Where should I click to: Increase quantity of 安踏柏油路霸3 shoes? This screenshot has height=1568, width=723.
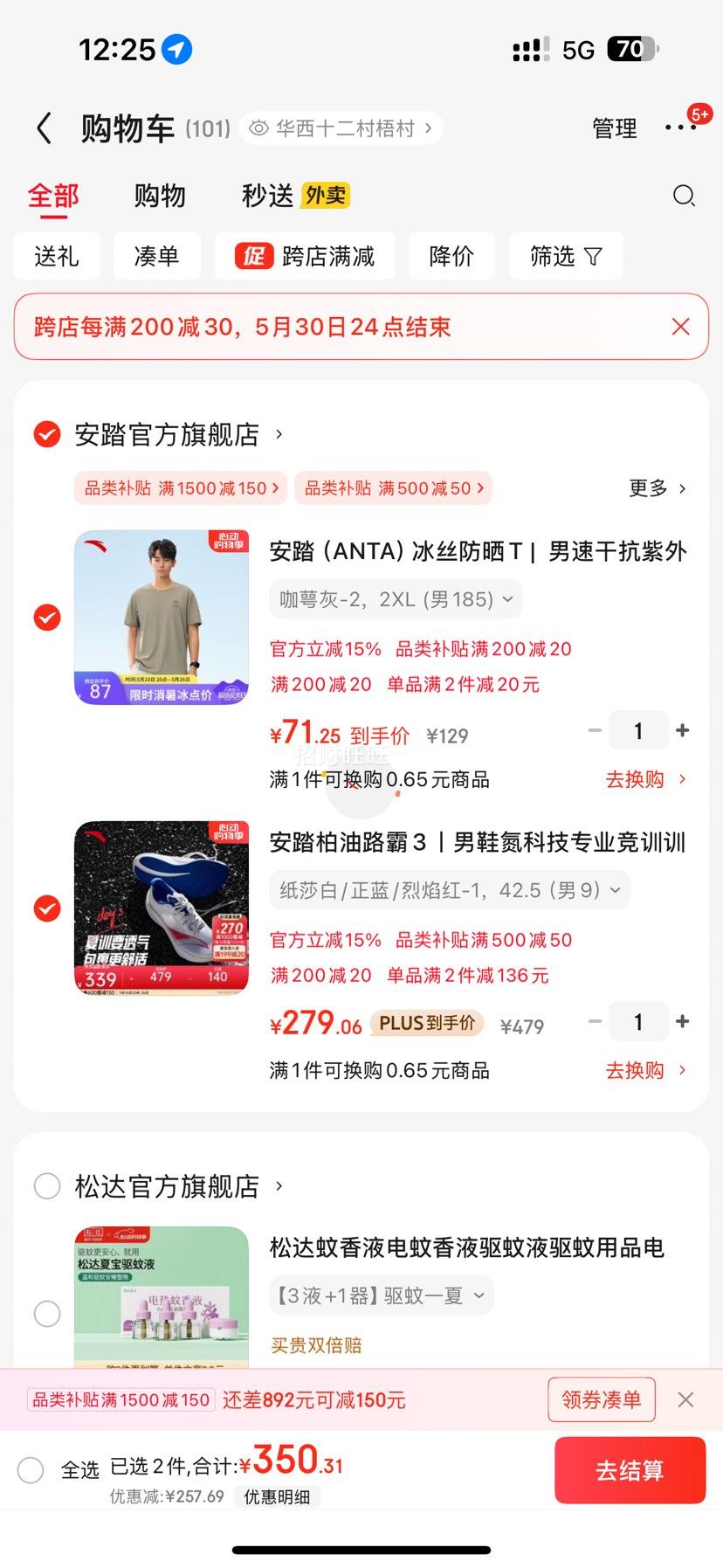(x=683, y=1021)
